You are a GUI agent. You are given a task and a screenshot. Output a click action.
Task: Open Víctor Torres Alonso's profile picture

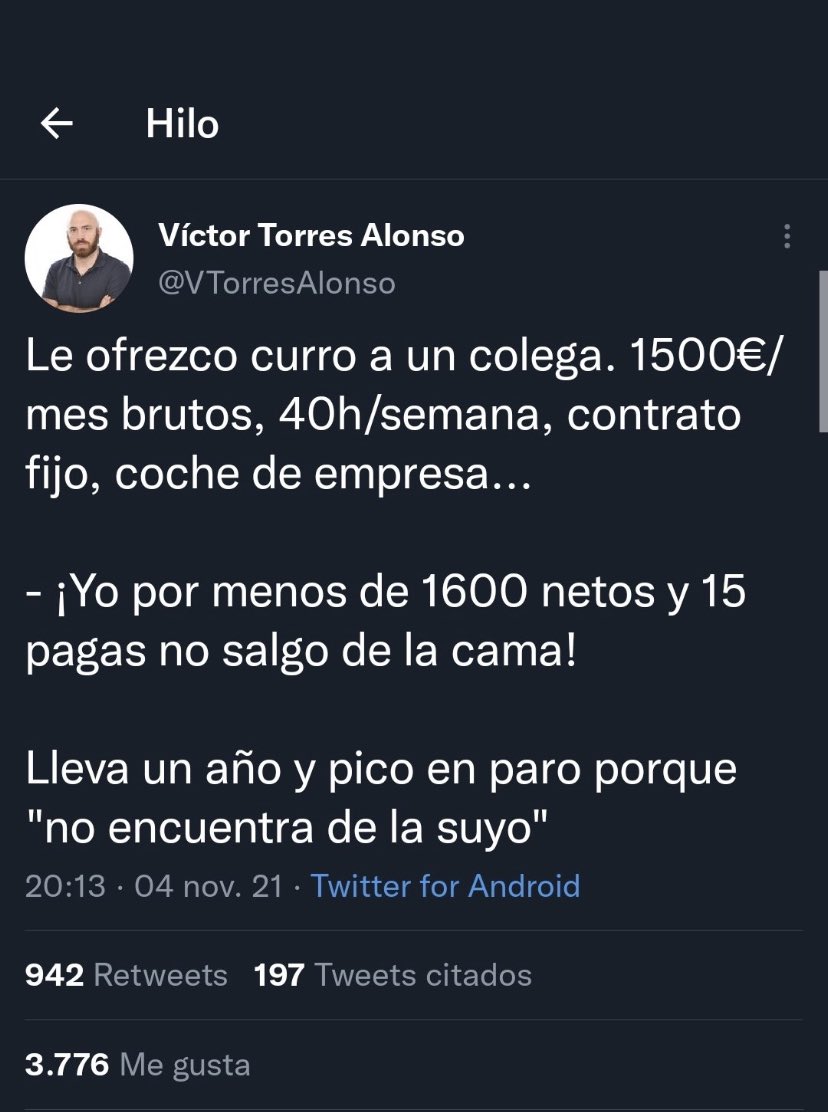79,260
